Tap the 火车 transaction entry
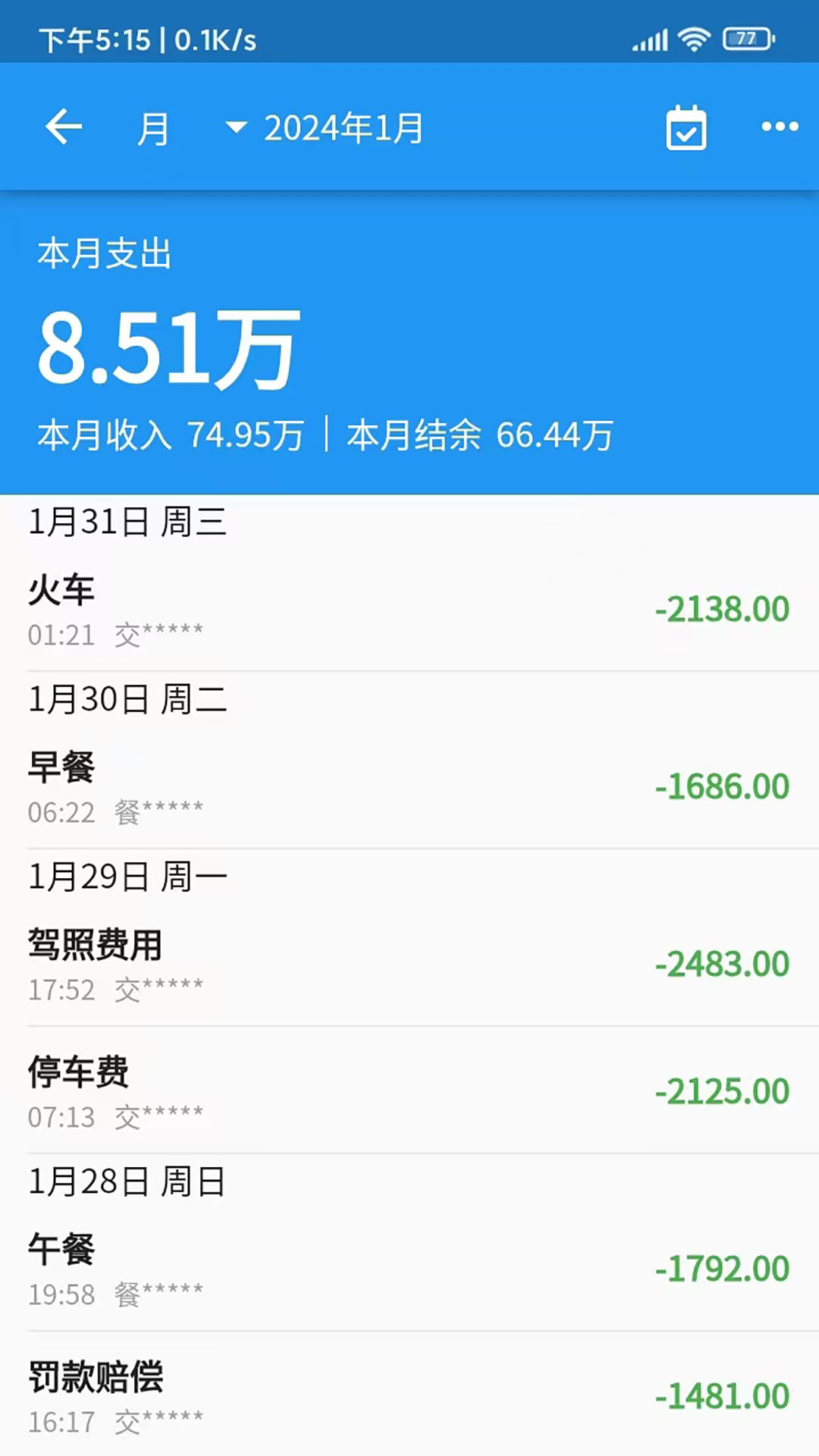 (x=409, y=607)
